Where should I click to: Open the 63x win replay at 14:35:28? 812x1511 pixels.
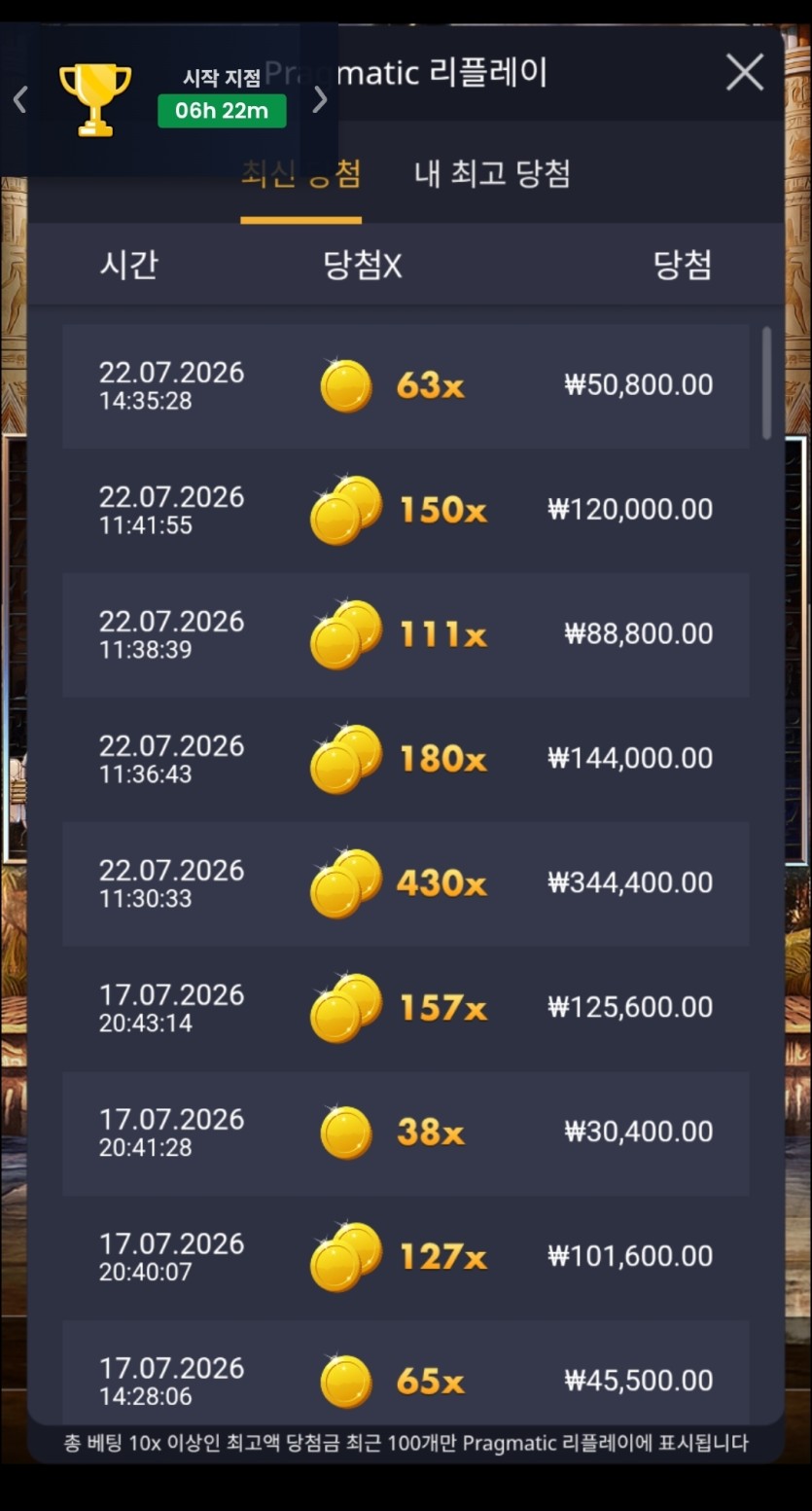406,386
